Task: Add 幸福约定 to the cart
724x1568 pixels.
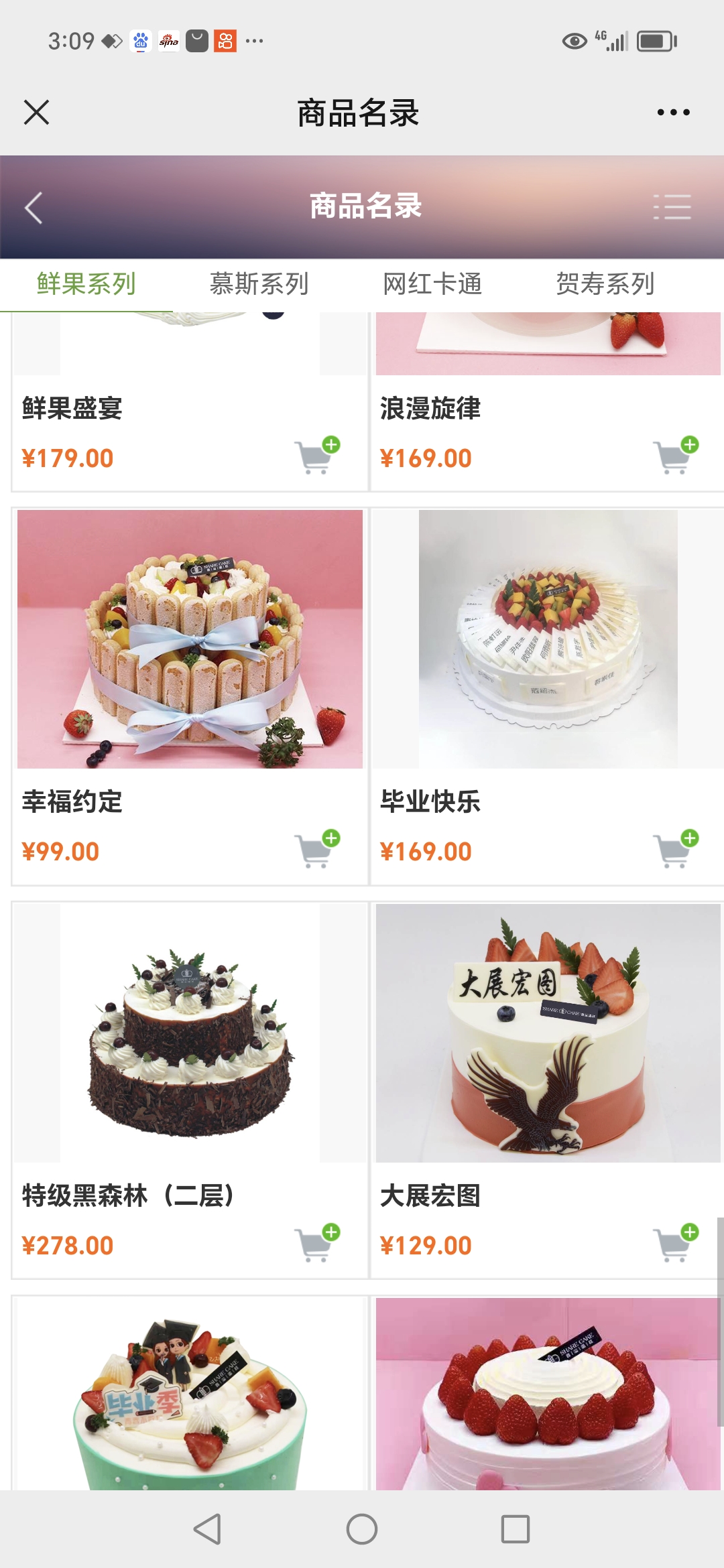Action: tap(317, 849)
